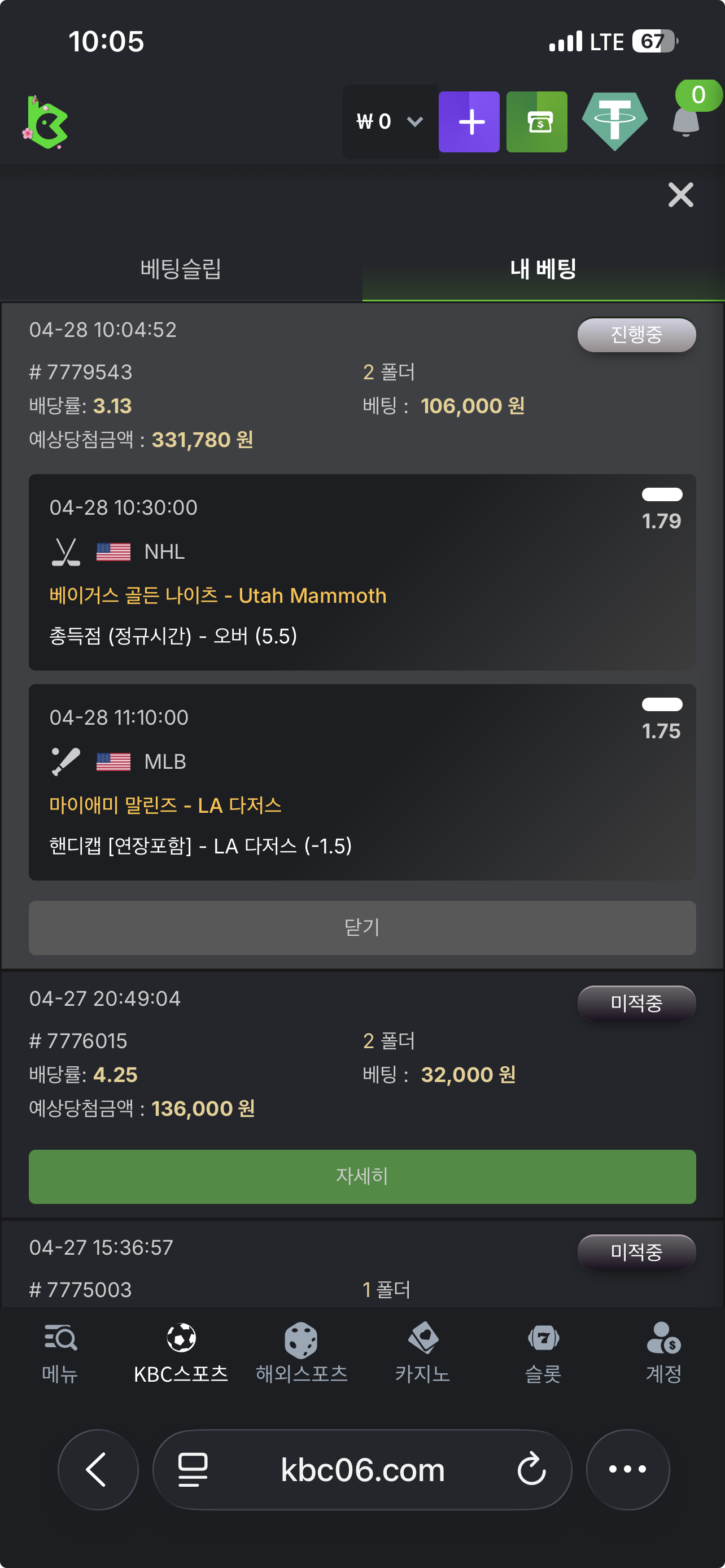
Task: Expand the ₩ 0 balance dropdown
Action: (x=390, y=122)
